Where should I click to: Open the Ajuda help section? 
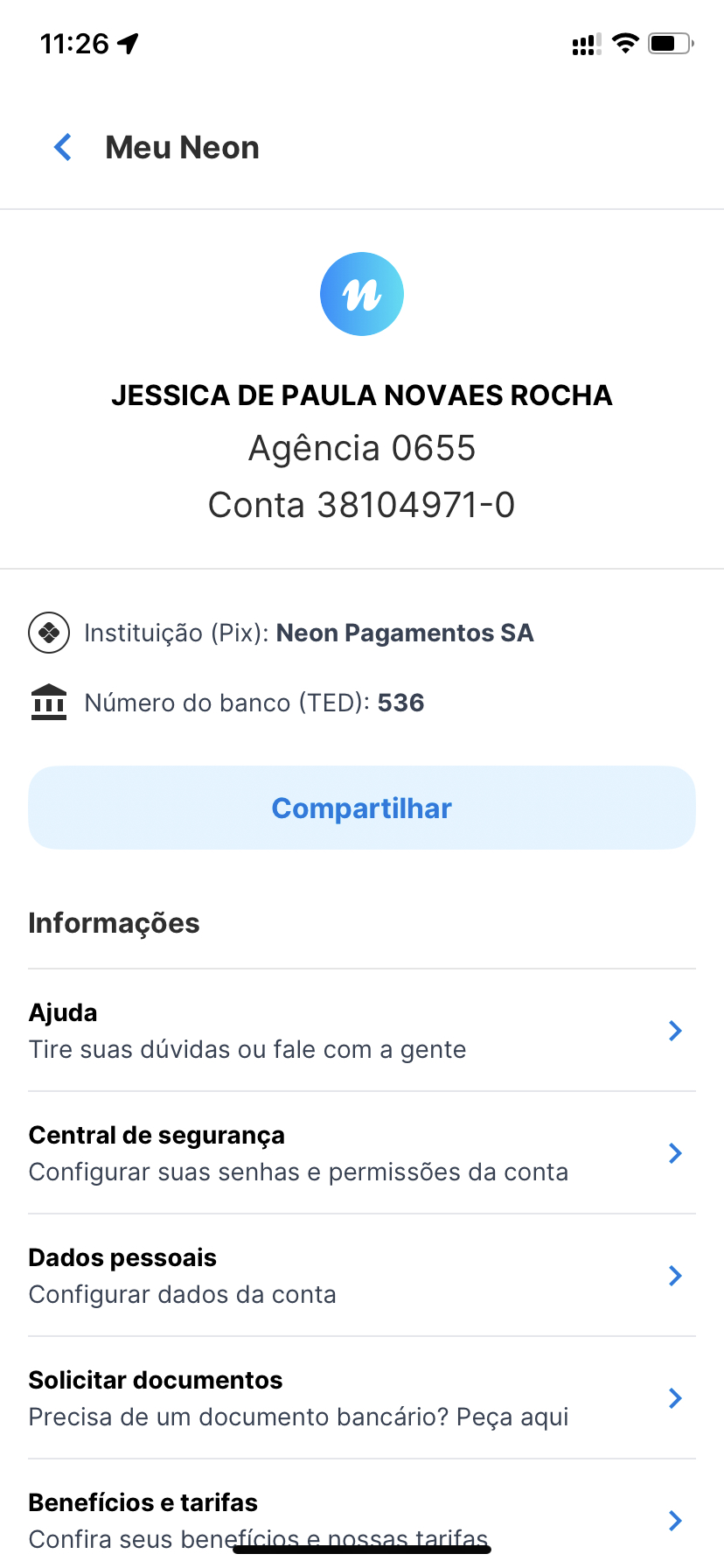(x=362, y=1031)
